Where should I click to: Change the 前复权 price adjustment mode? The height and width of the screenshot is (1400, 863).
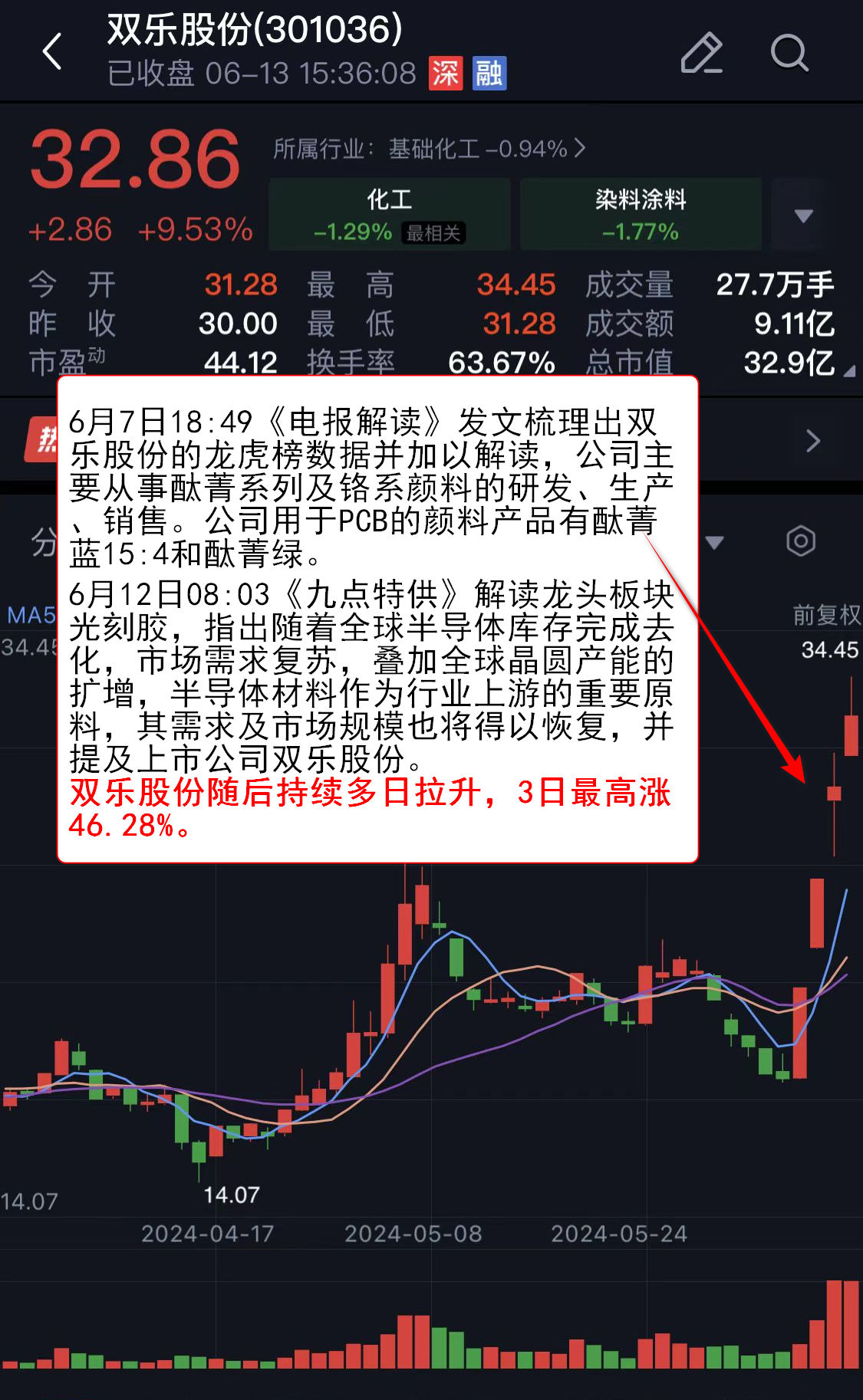826,614
